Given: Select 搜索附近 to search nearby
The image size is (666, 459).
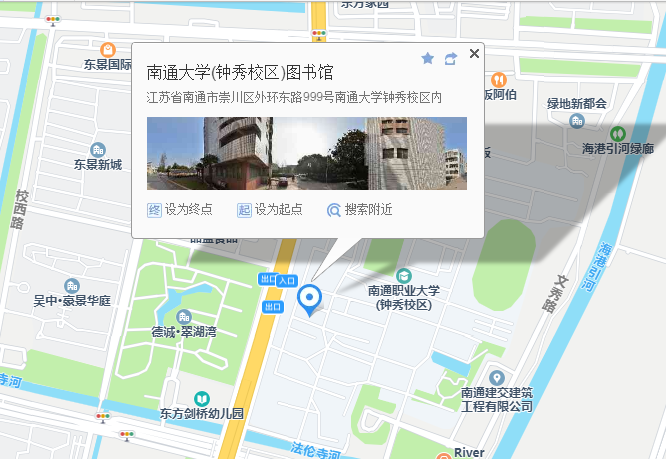Looking at the screenshot, I should point(359,210).
